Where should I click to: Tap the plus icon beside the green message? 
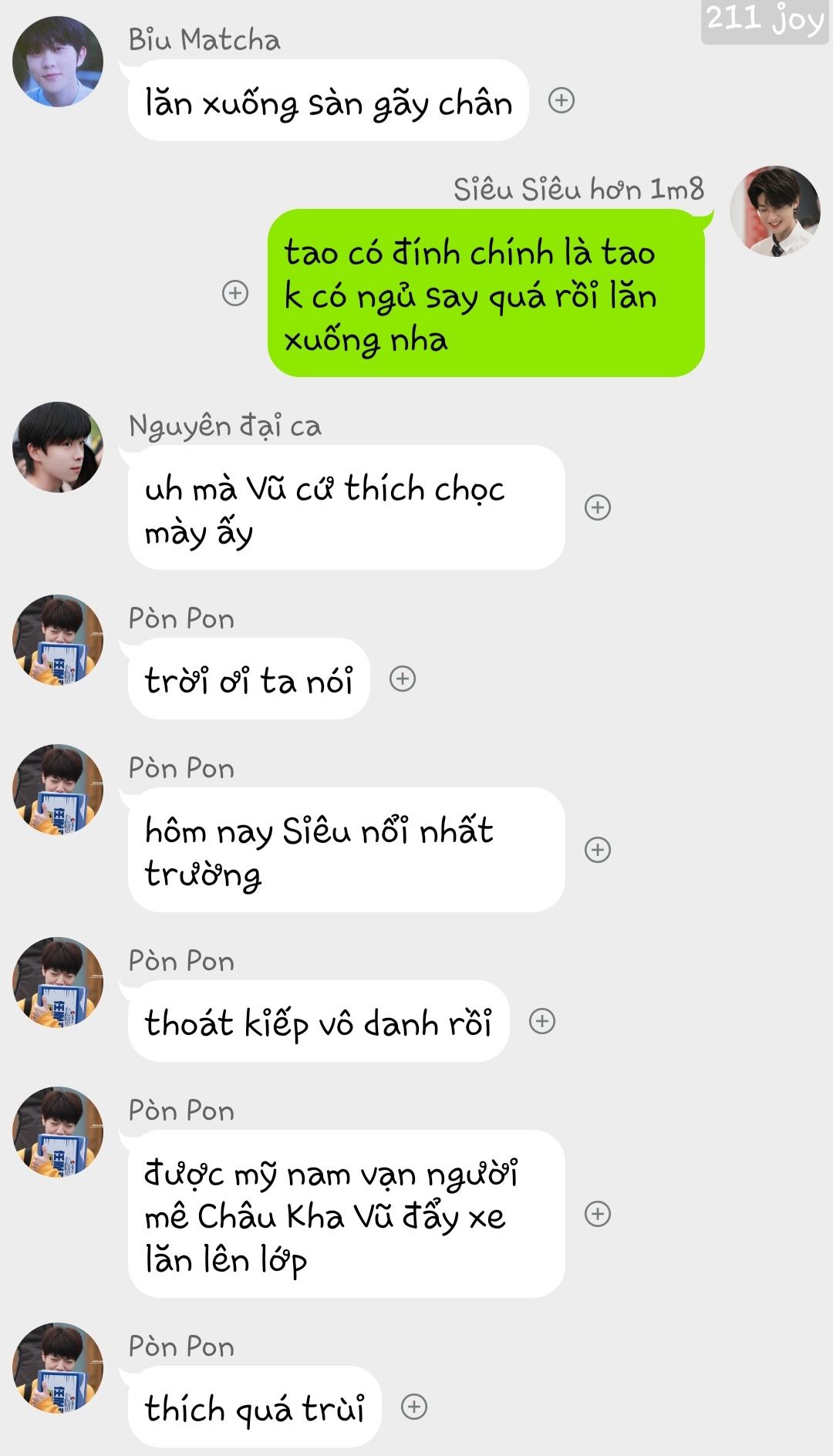[235, 293]
